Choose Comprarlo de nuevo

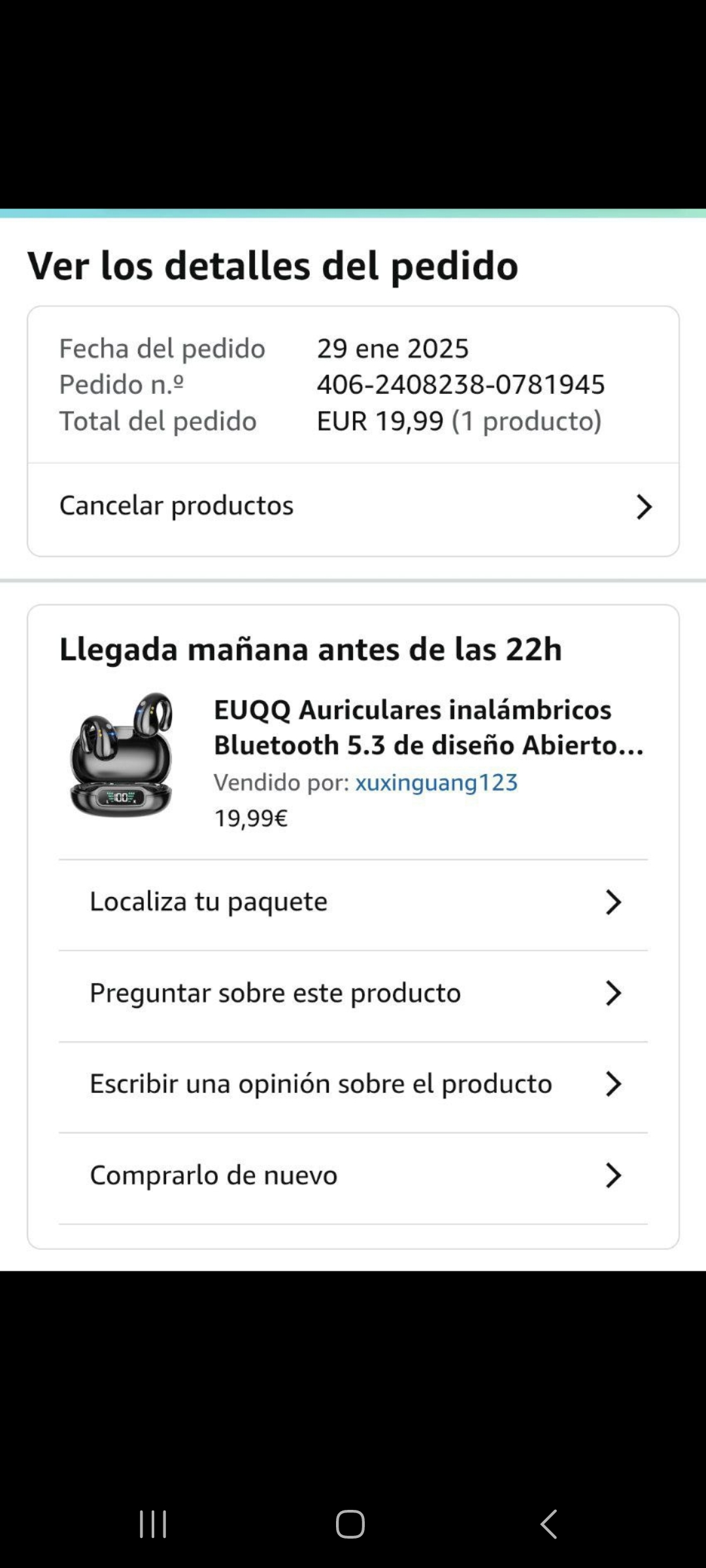click(x=353, y=1175)
